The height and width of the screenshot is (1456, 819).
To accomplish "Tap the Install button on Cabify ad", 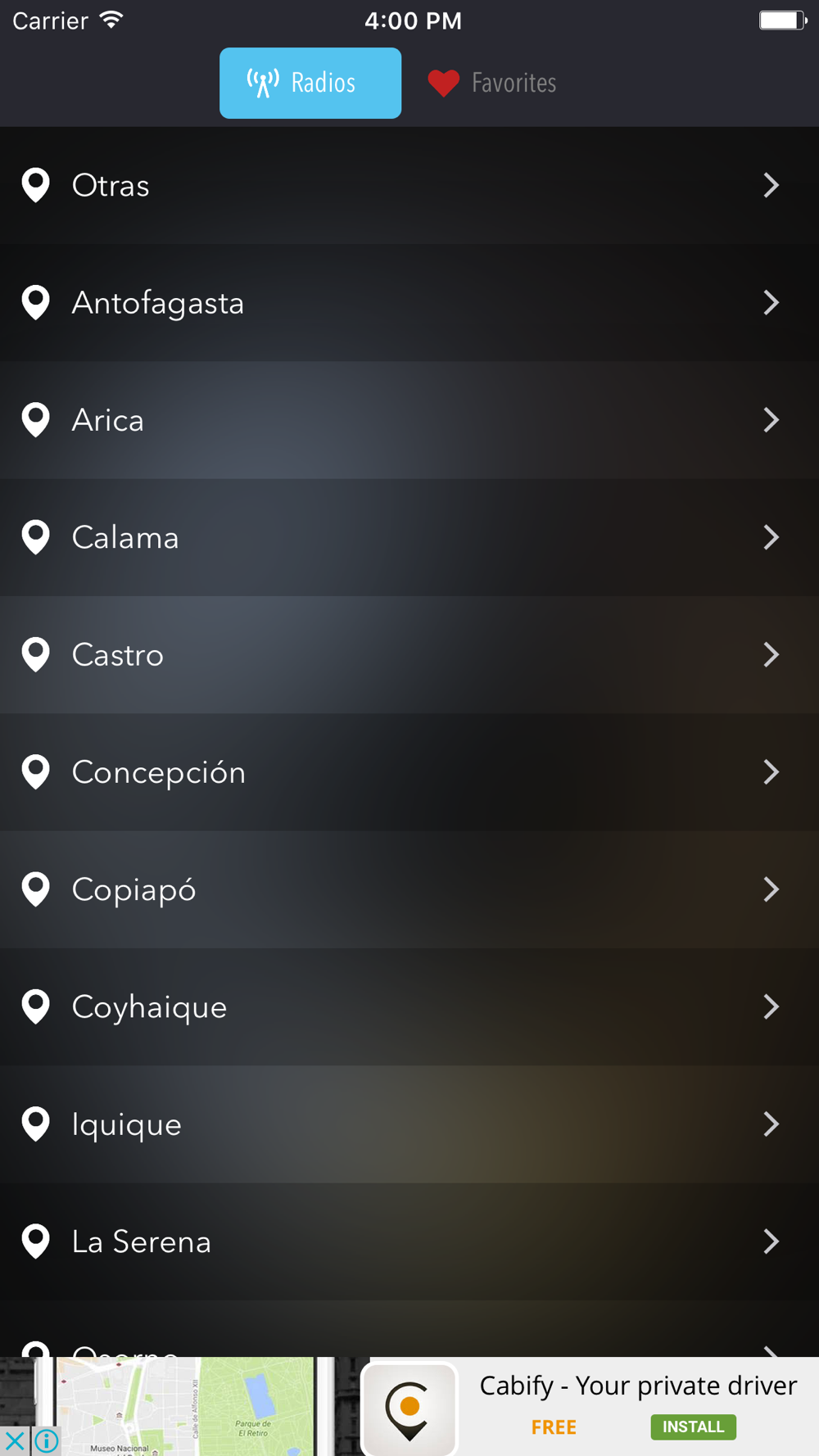I will [693, 1427].
